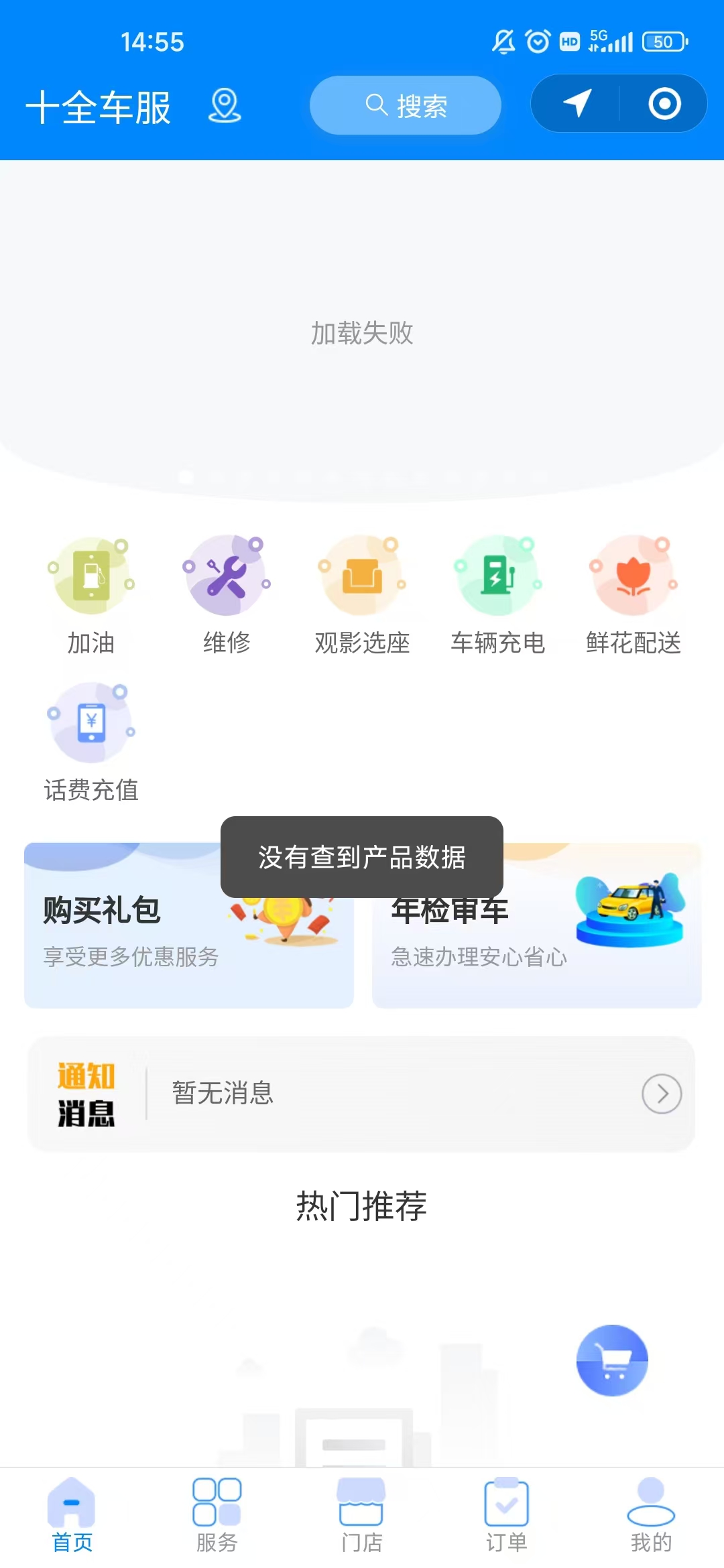724x1568 pixels.
Task: Open 车辆充电 vehicle charging
Action: pos(497,594)
